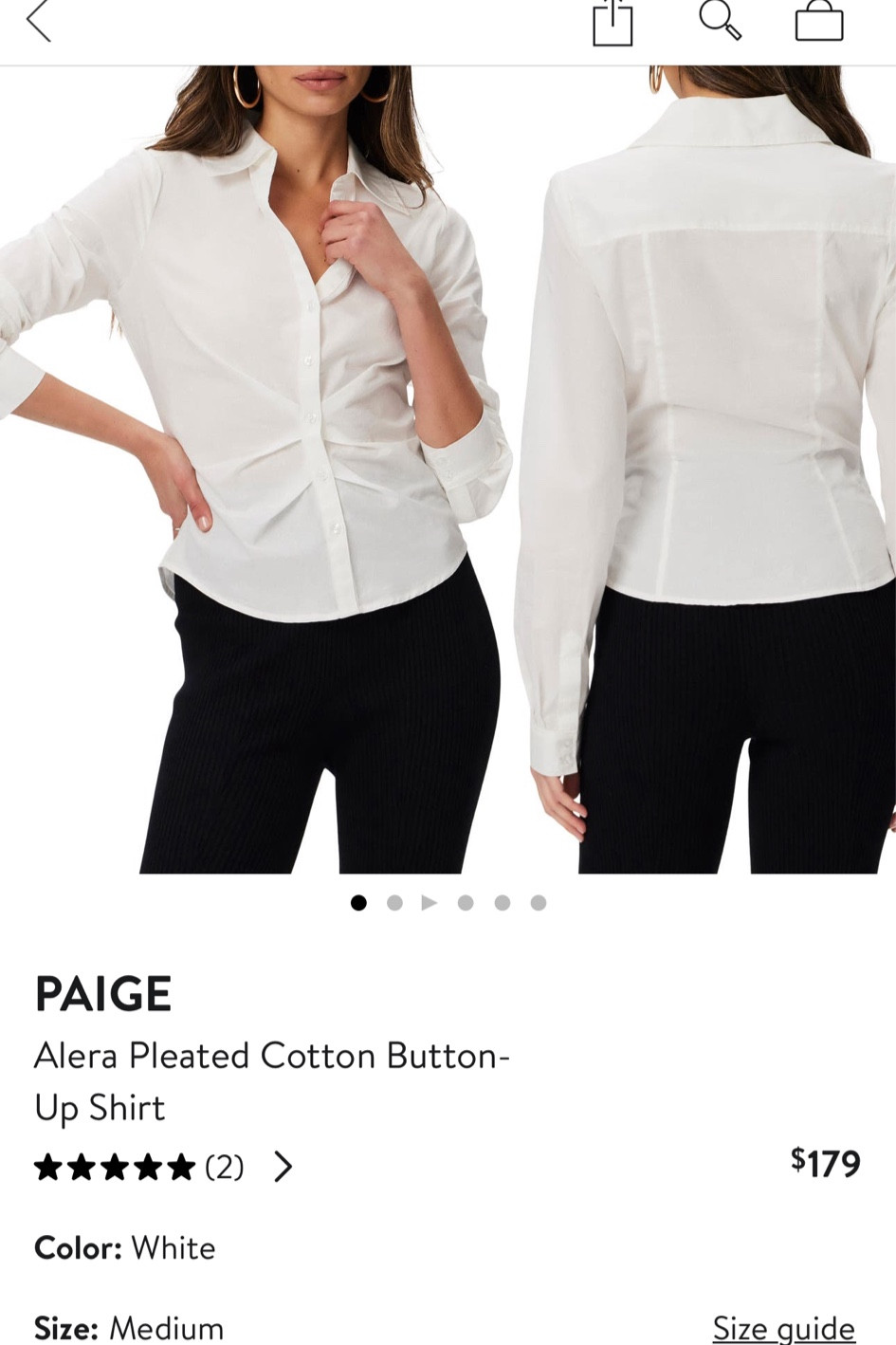896x1345 pixels.
Task: Open the front view shirt photo
Action: tap(256, 469)
